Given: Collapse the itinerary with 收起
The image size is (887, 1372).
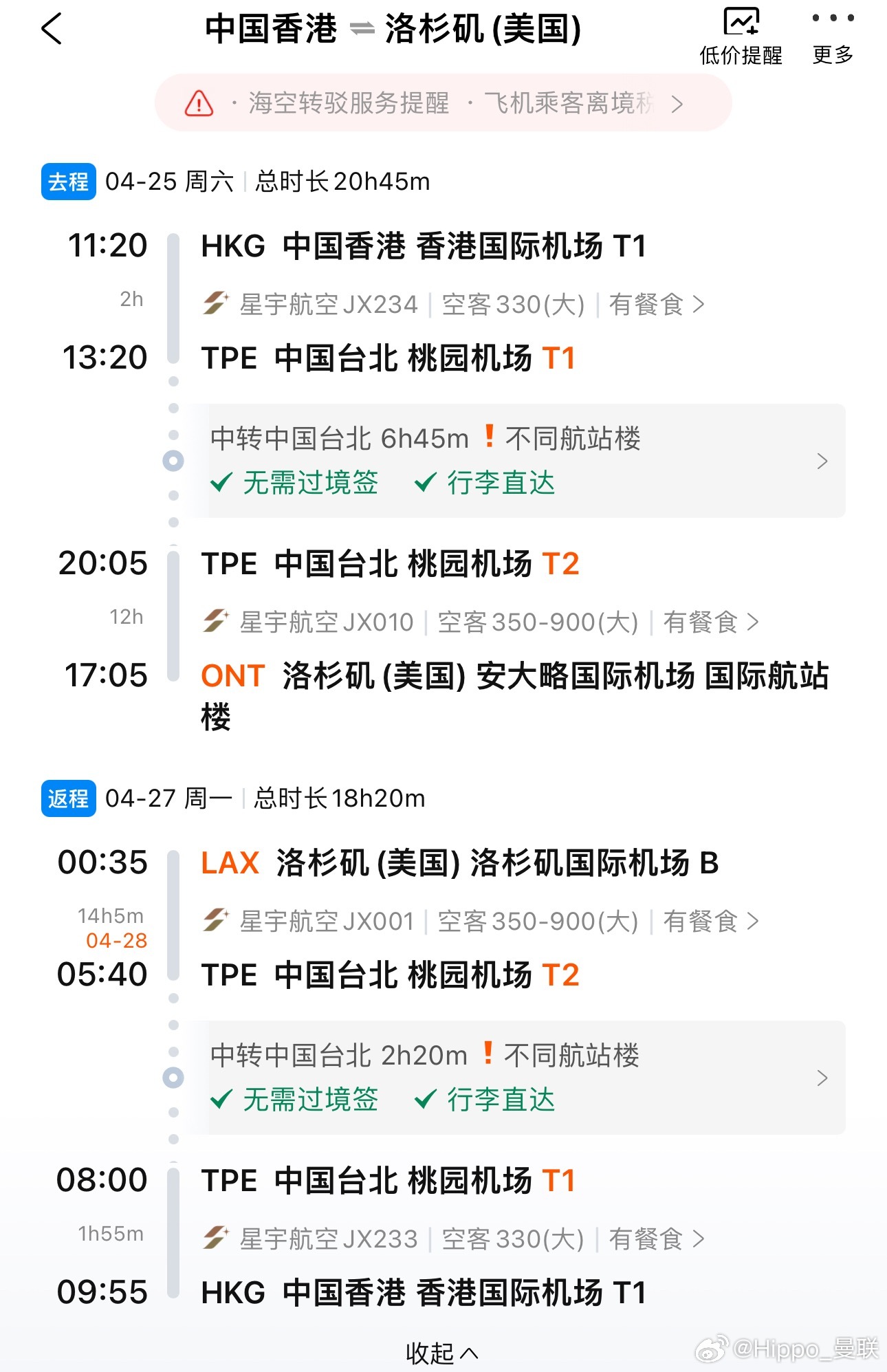Looking at the screenshot, I should [442, 1353].
